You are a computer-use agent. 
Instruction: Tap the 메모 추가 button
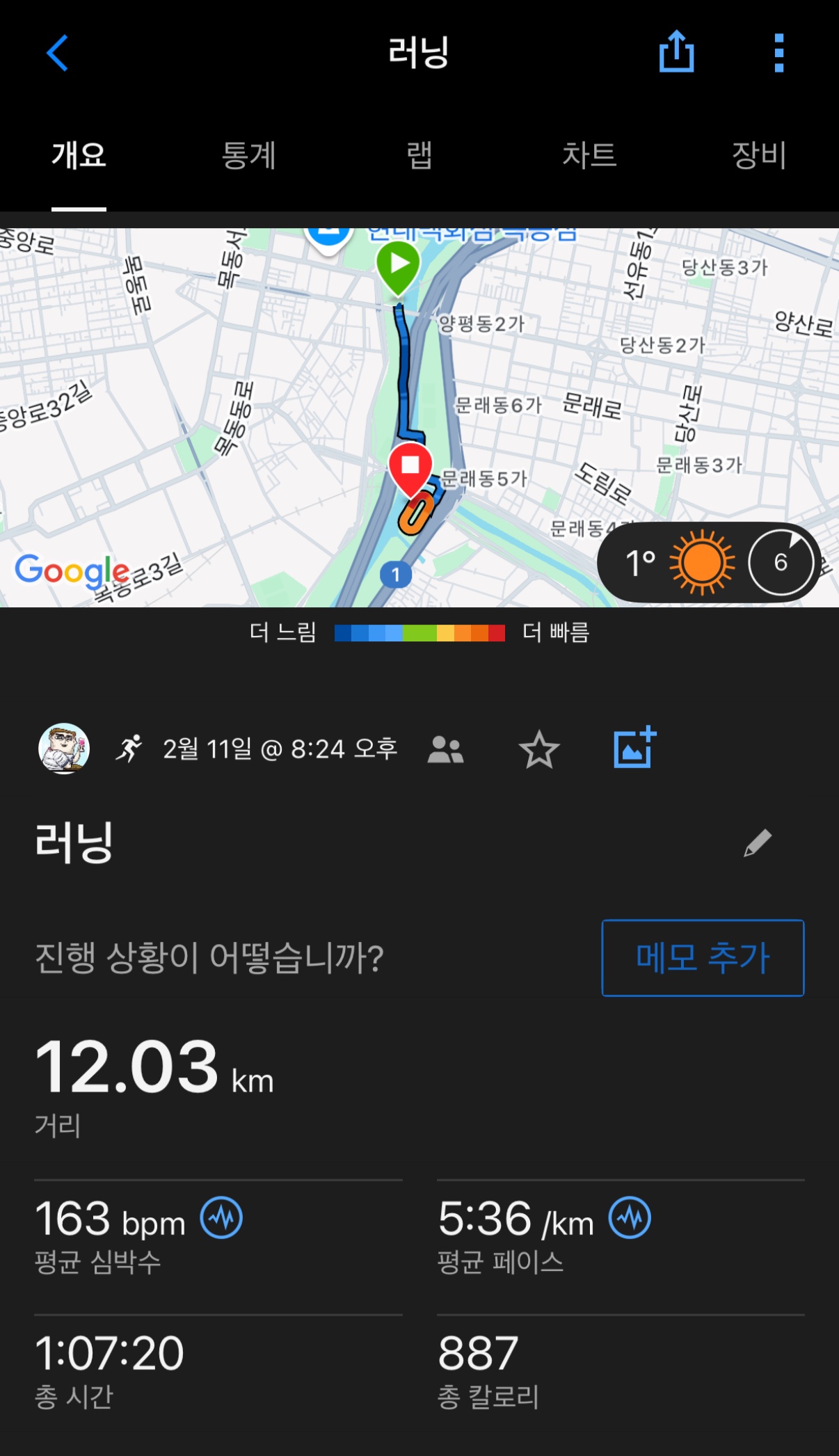pos(703,958)
